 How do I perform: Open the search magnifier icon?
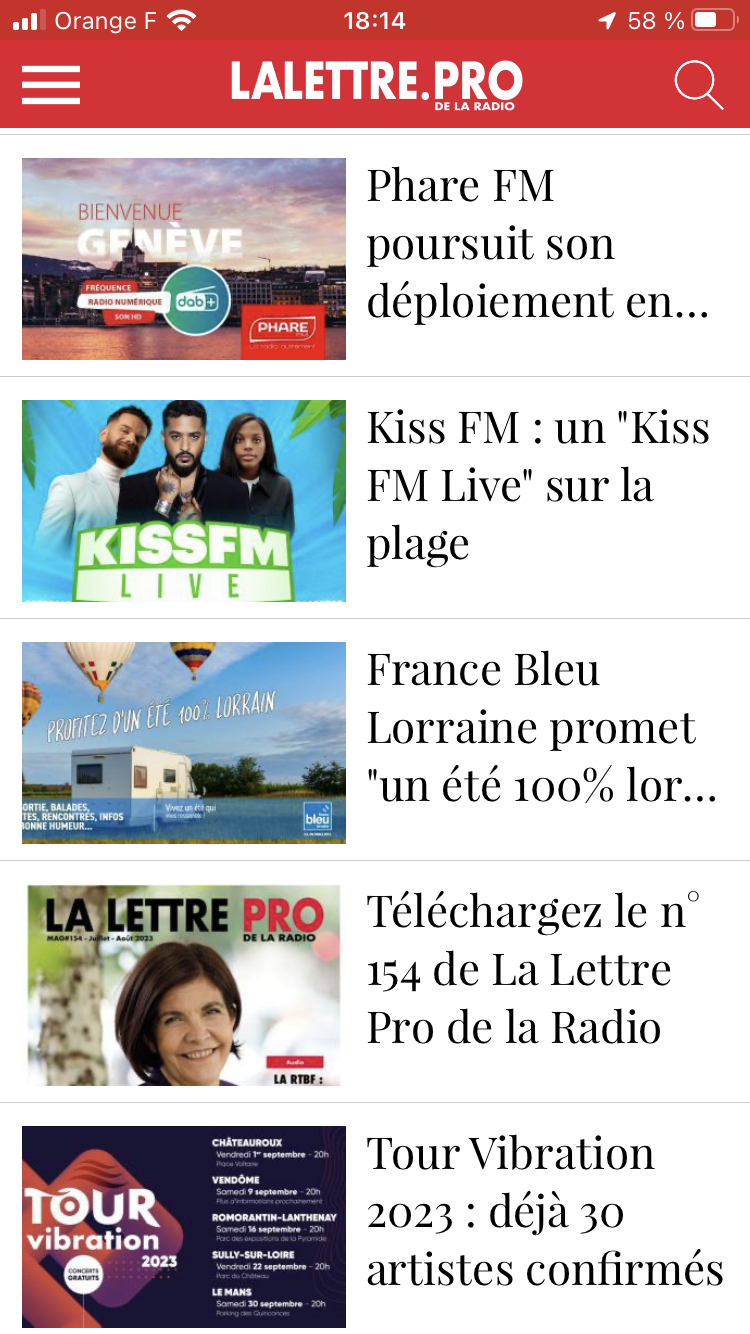[x=698, y=84]
